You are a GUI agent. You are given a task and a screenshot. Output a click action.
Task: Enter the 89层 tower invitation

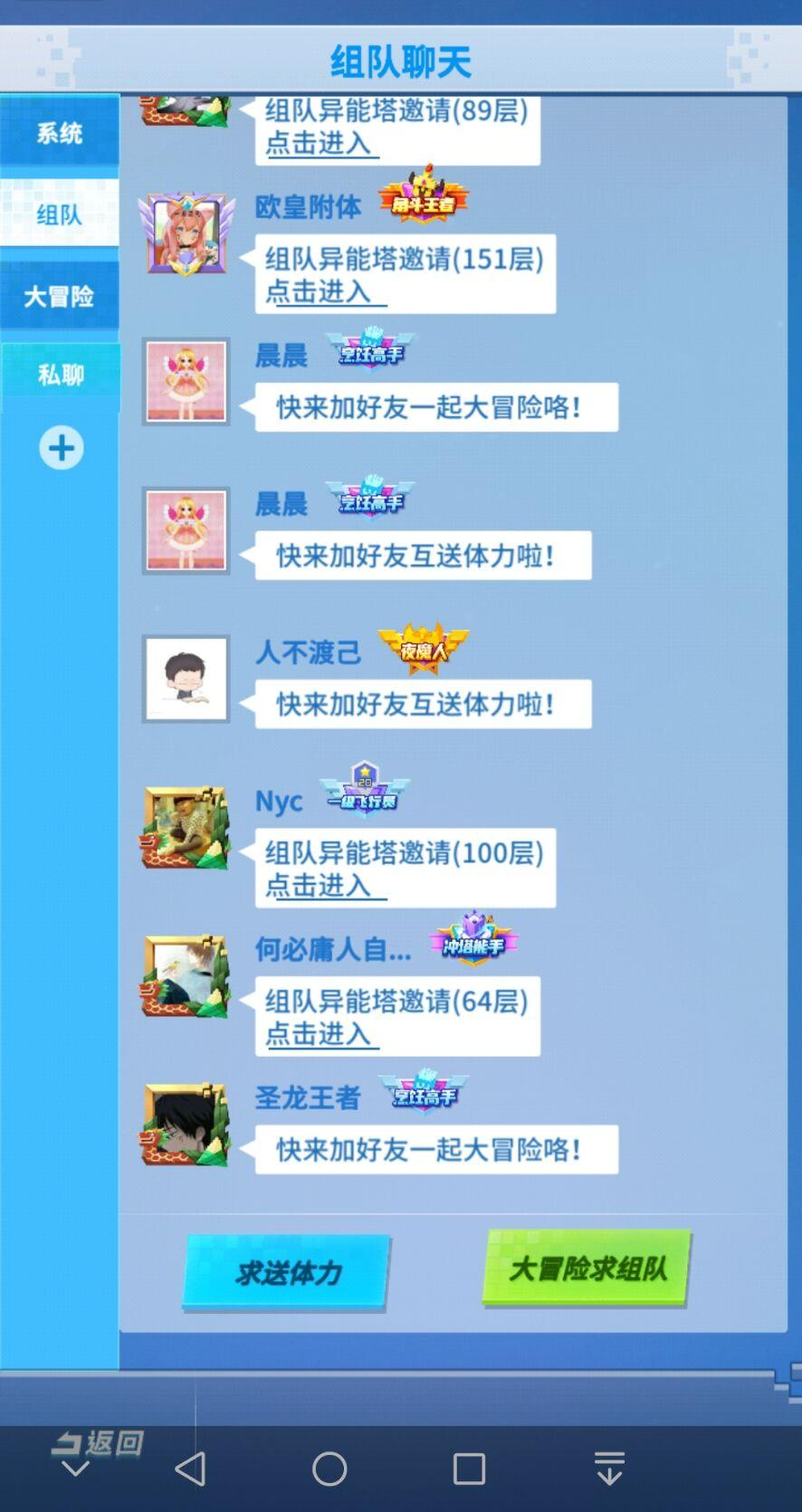pos(319,143)
